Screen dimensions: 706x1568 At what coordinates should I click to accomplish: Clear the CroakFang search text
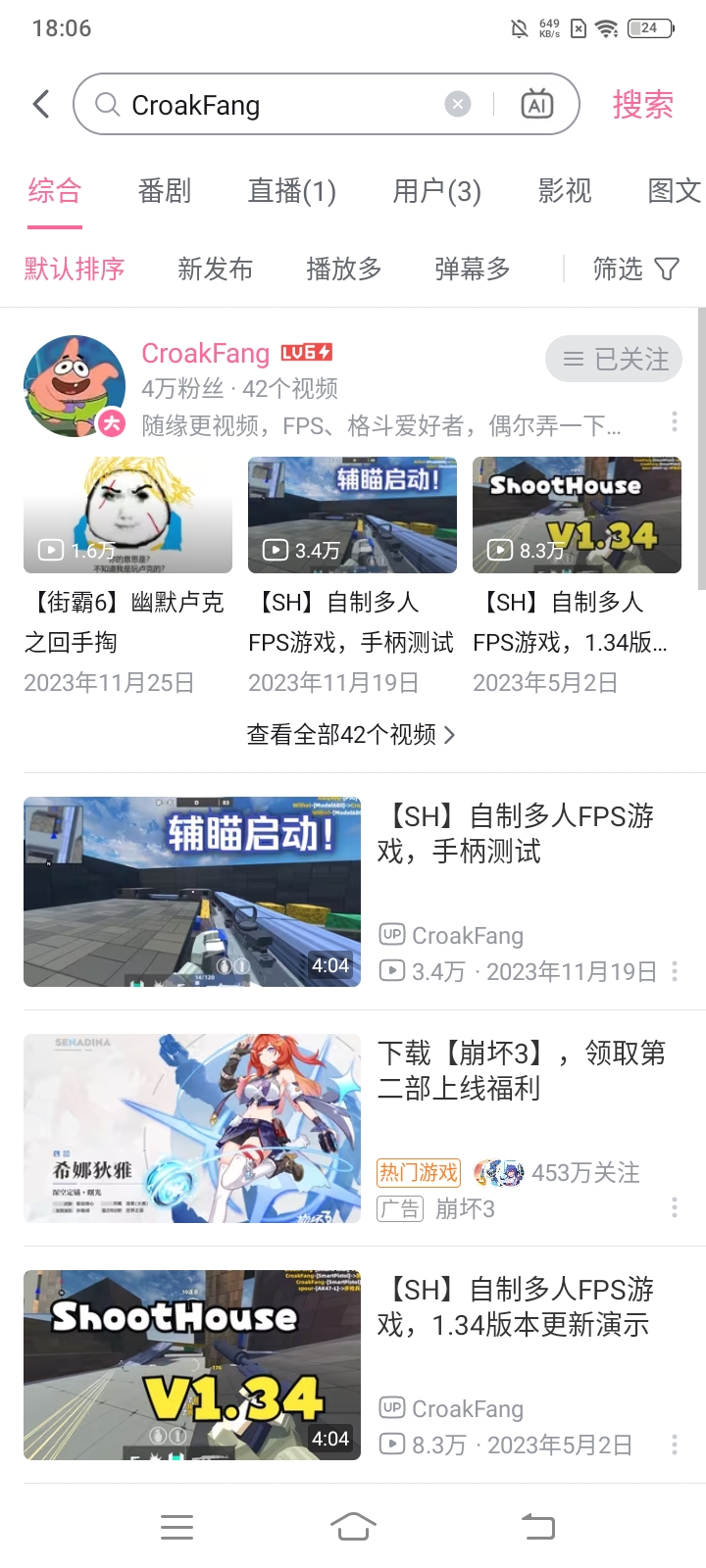[x=458, y=104]
